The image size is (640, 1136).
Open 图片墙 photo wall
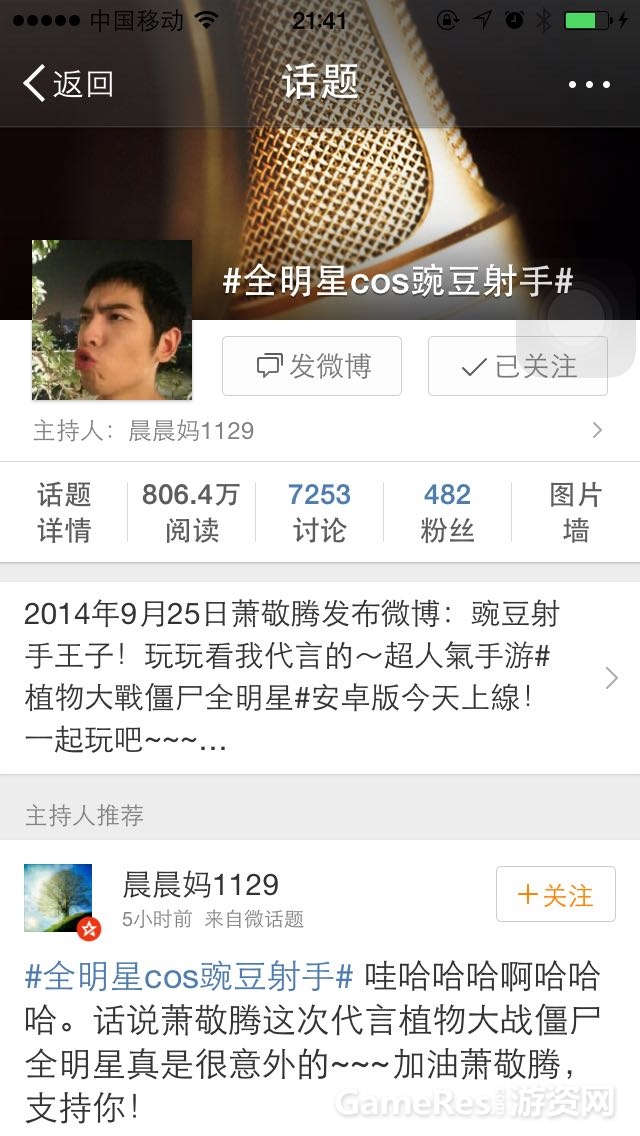pyautogui.click(x=575, y=512)
